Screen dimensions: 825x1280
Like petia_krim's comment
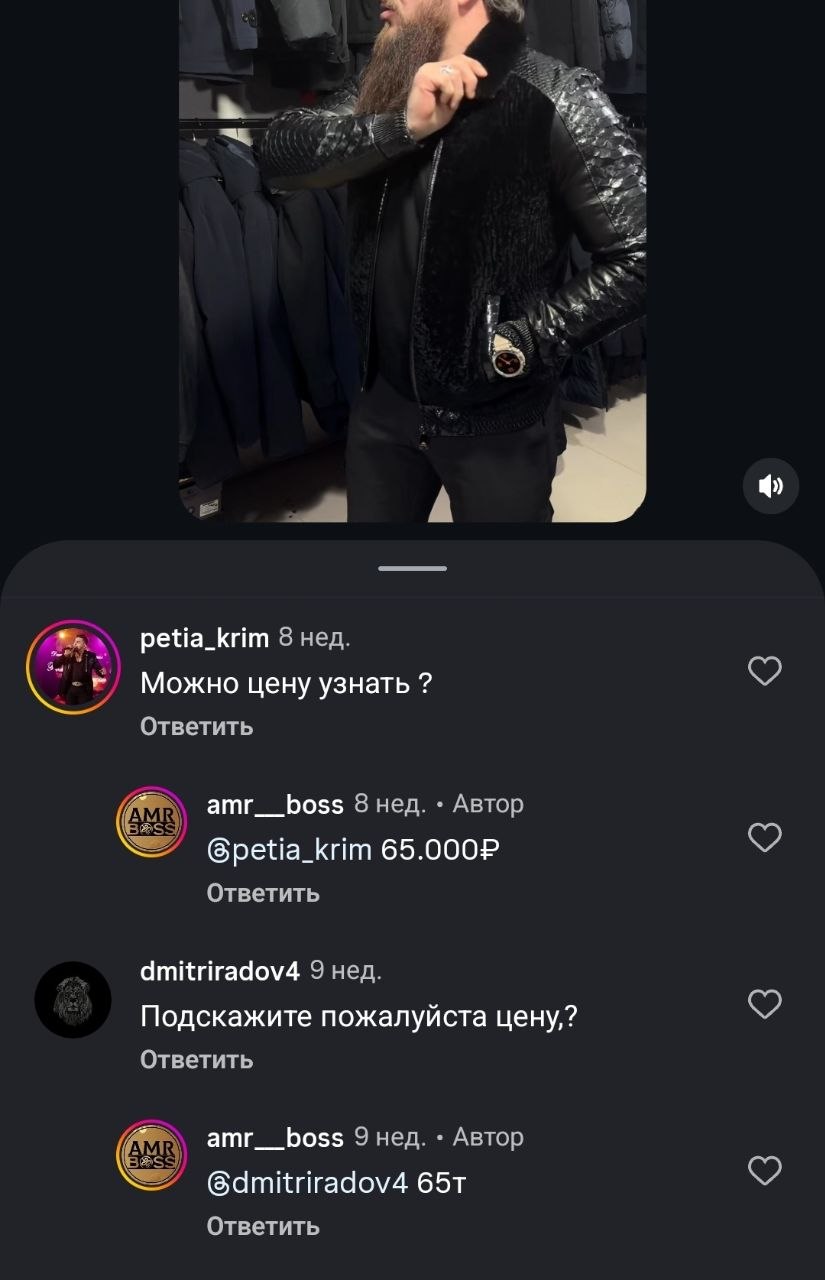point(765,671)
